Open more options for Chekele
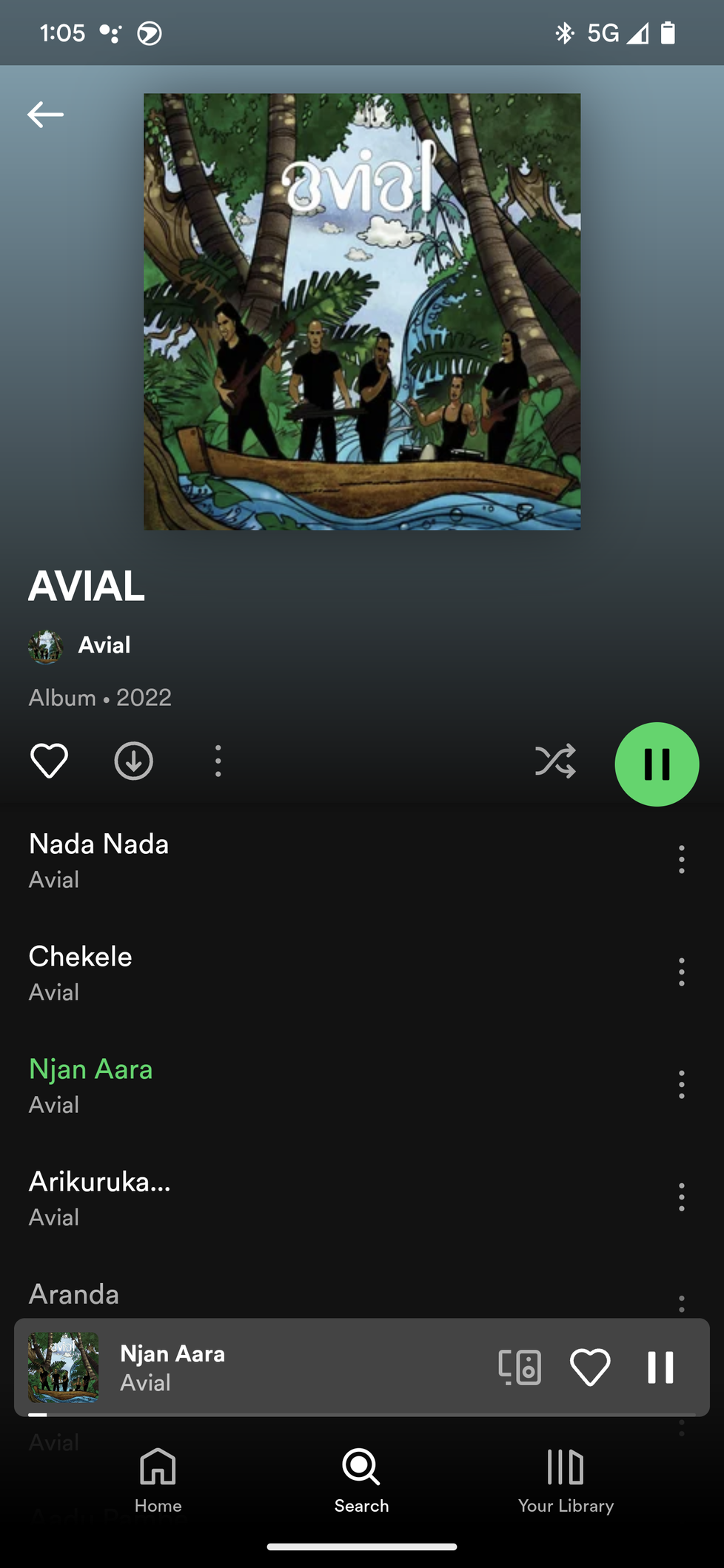 pyautogui.click(x=681, y=972)
